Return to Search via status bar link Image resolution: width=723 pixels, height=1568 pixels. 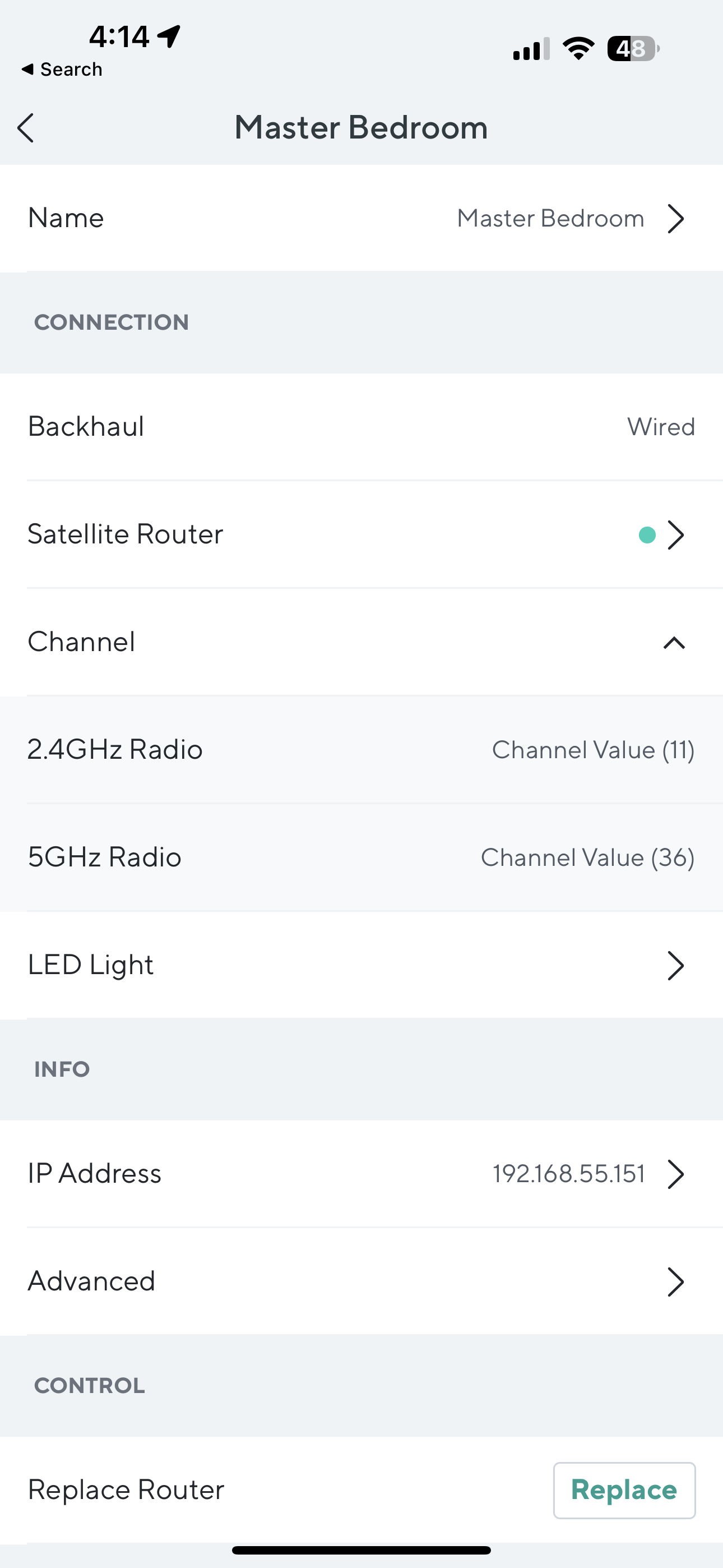[62, 70]
